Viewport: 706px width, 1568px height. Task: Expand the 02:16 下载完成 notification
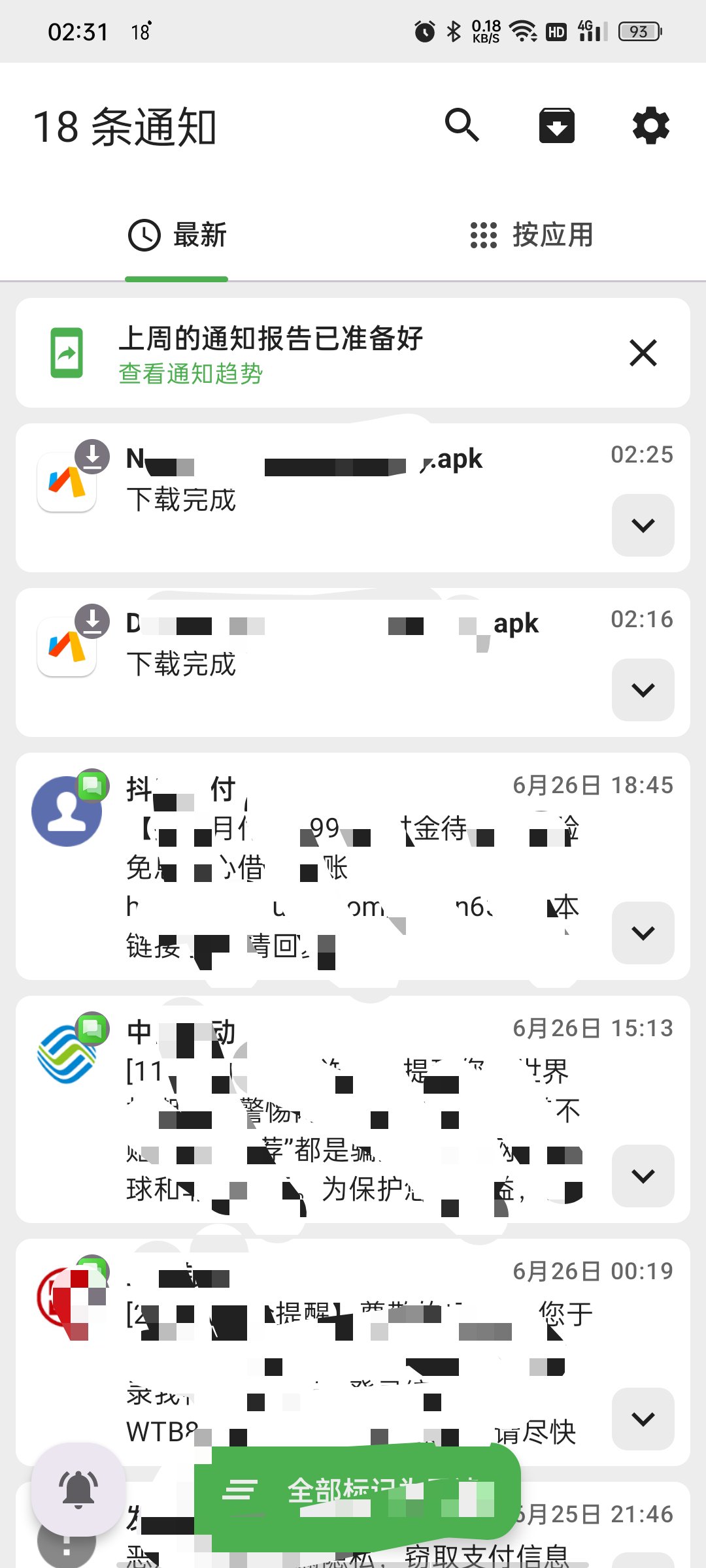(643, 690)
